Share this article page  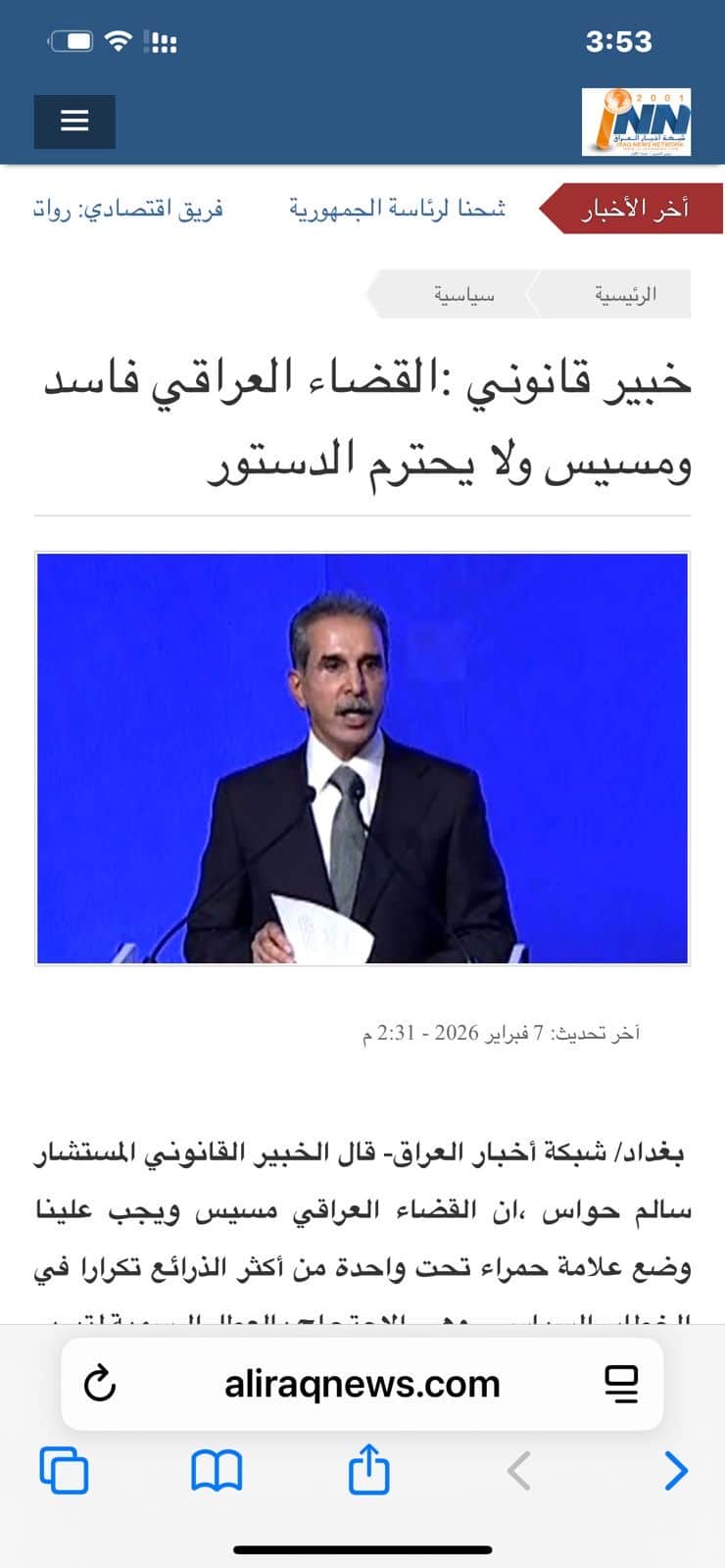[368, 1468]
